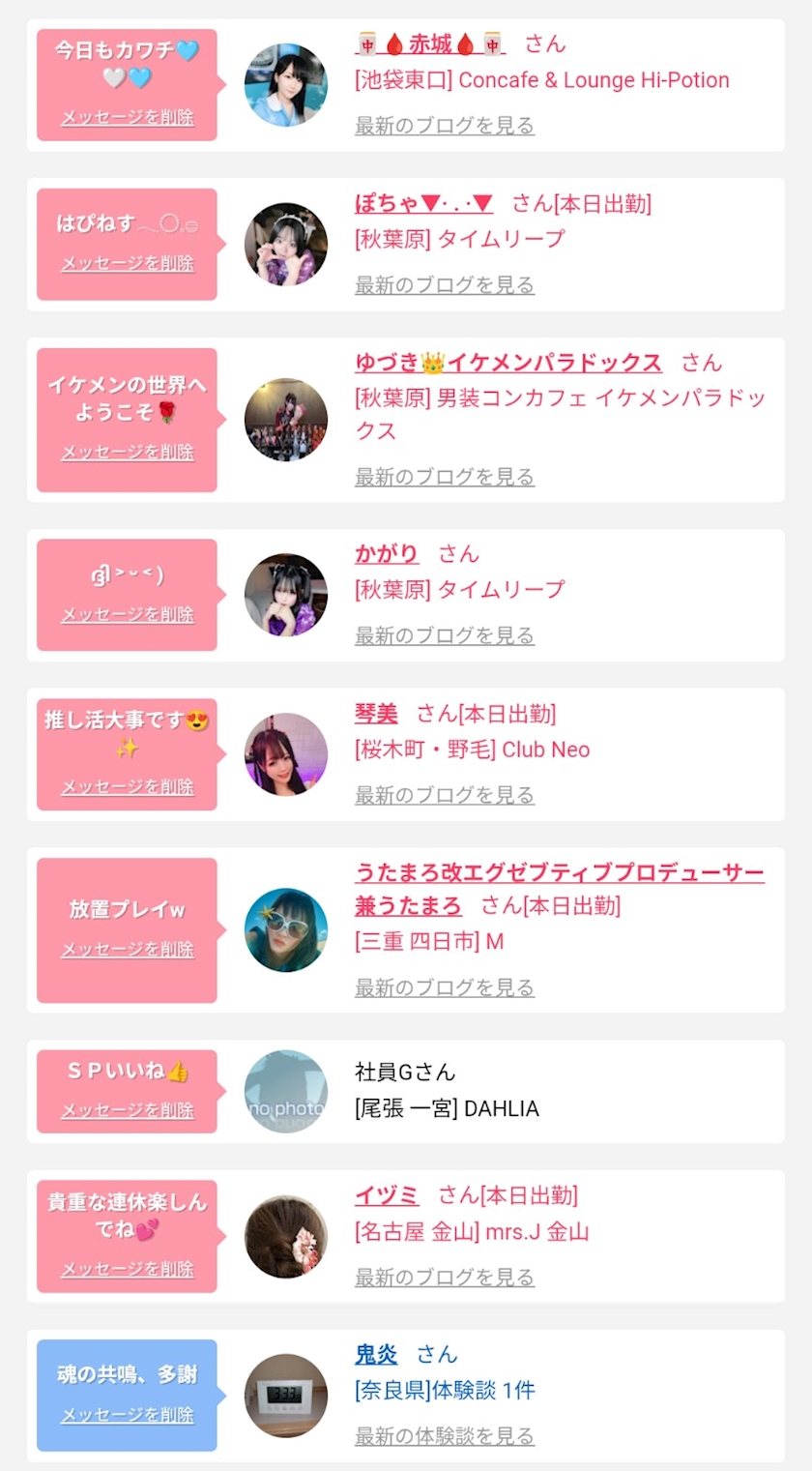Open 赤城's profile name link

click(x=430, y=44)
